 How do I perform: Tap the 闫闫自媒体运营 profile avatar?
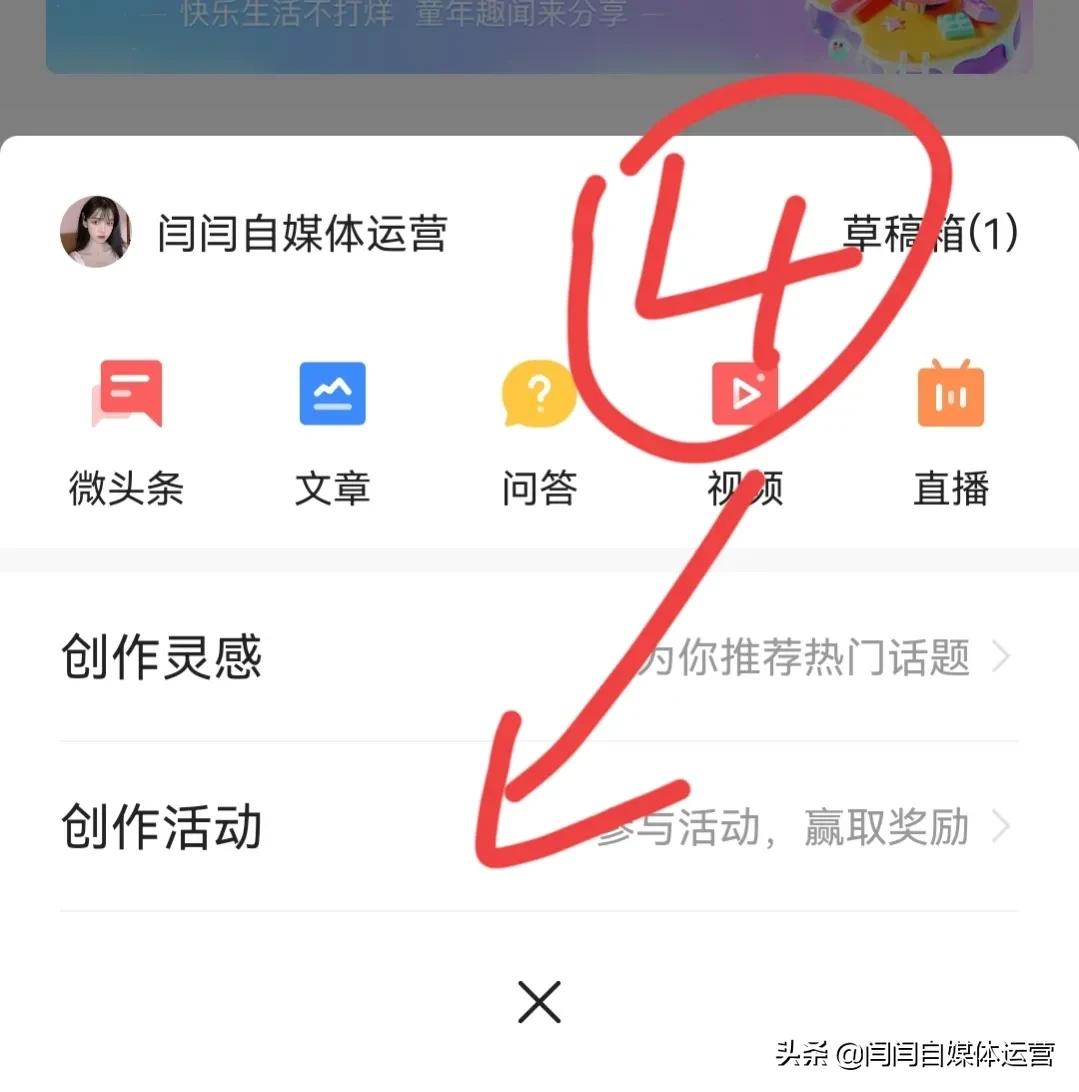click(x=96, y=232)
